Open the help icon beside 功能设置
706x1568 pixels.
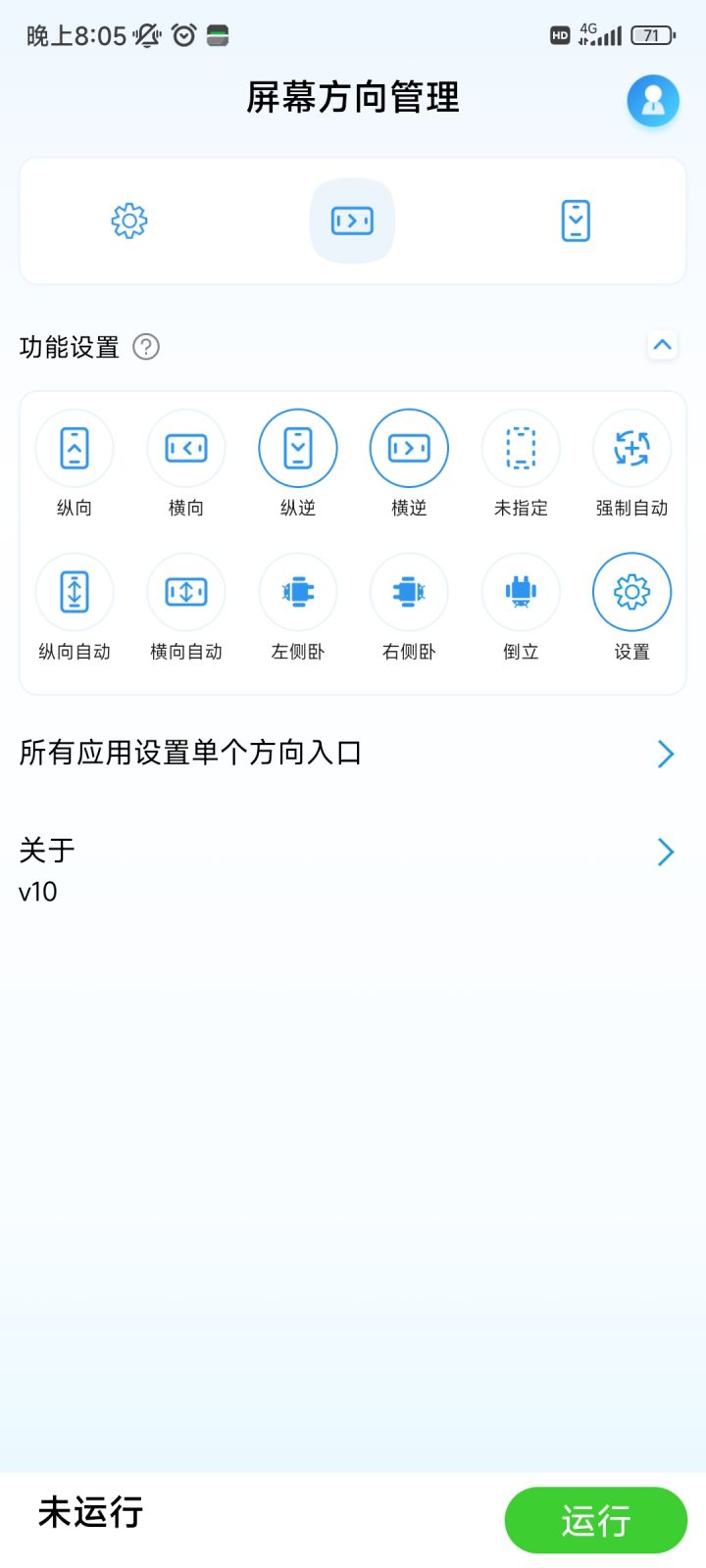click(x=146, y=347)
